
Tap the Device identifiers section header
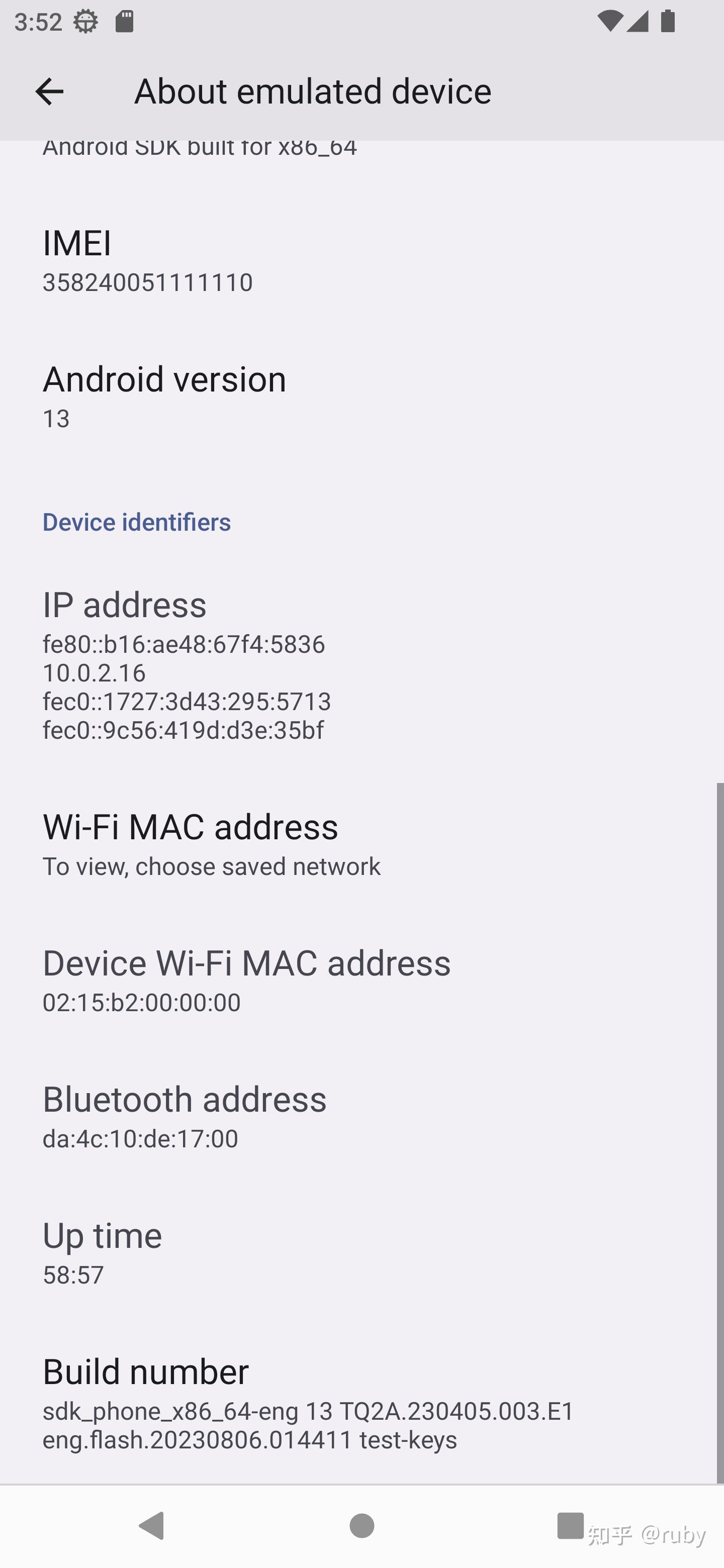[136, 522]
